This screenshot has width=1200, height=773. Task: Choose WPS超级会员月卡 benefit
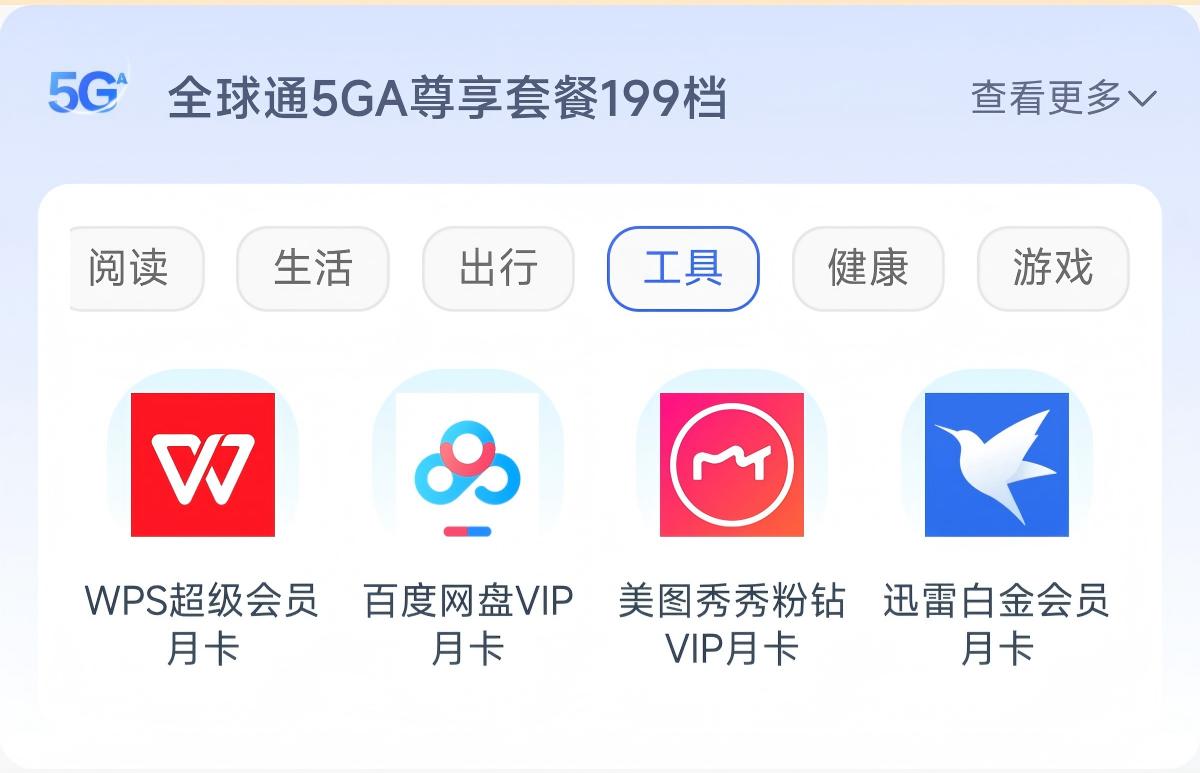[x=203, y=465]
